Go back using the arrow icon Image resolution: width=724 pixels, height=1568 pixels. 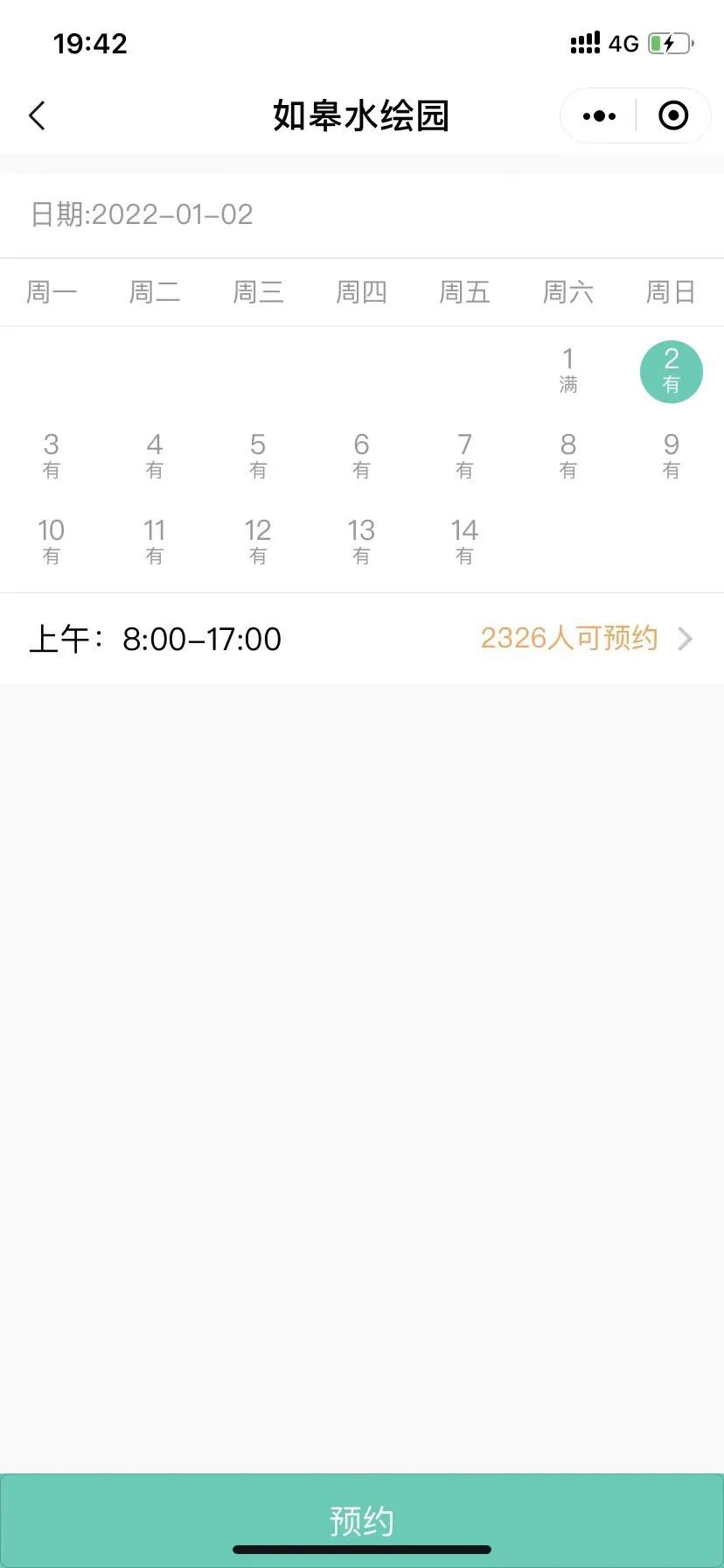[x=37, y=115]
